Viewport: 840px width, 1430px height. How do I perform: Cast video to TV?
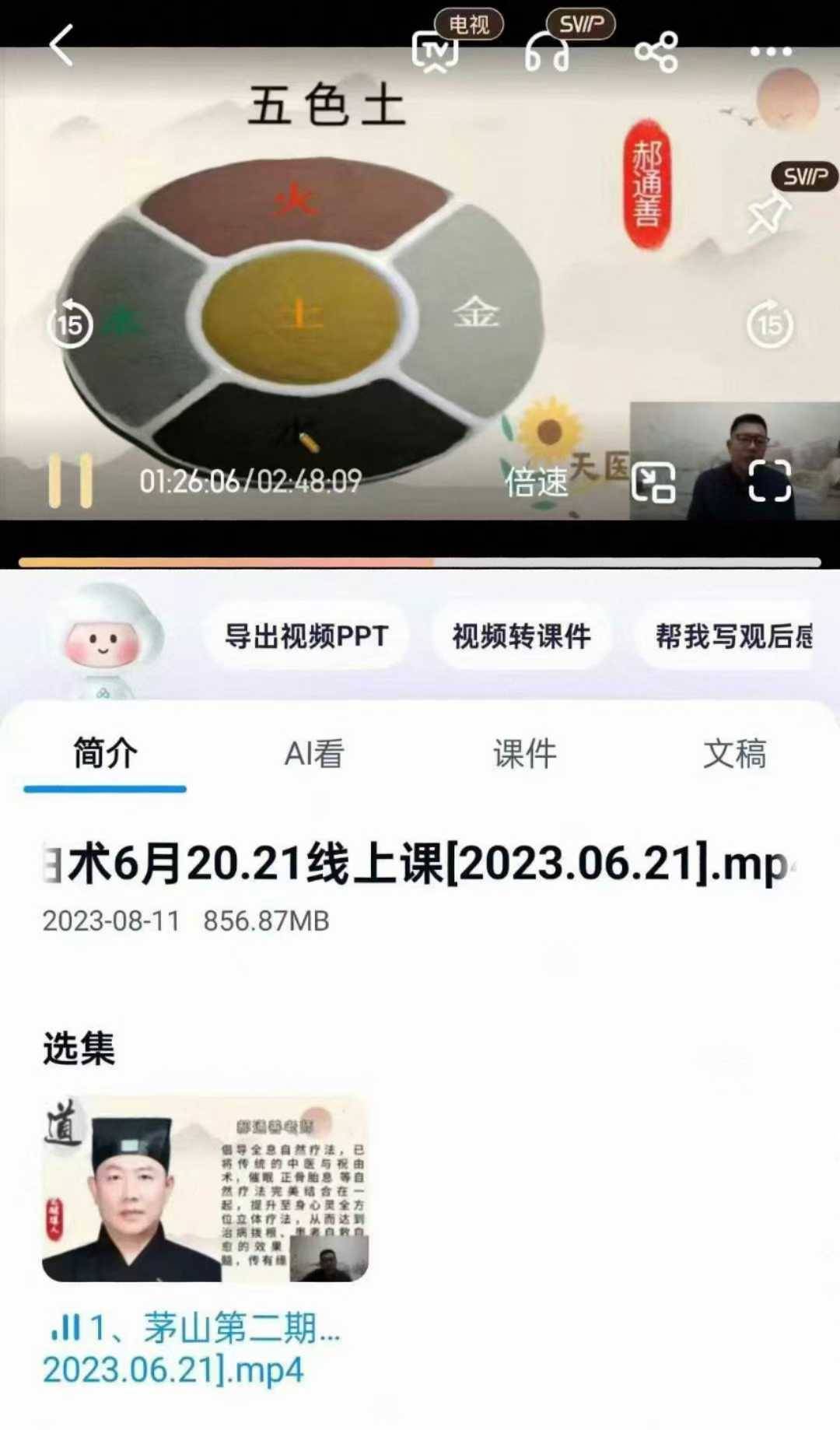coord(436,53)
